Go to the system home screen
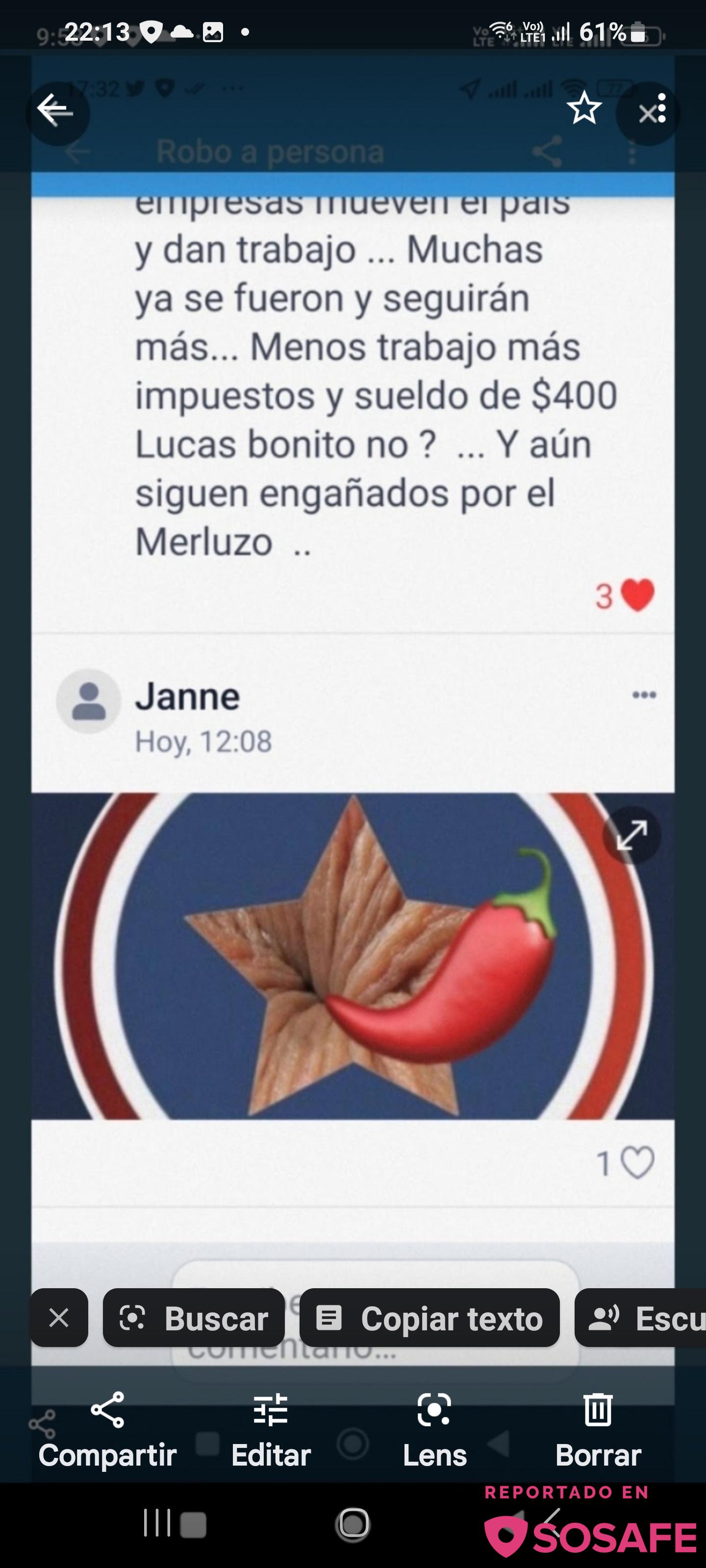Viewport: 706px width, 1568px height. pyautogui.click(x=353, y=1524)
